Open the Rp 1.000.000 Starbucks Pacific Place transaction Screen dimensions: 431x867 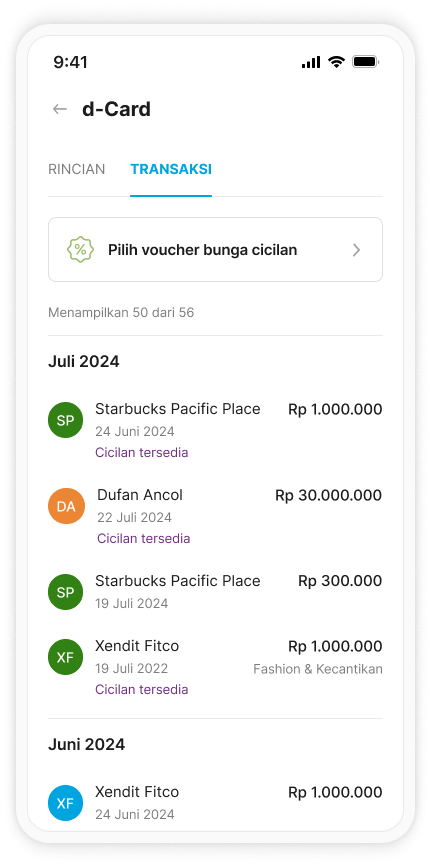point(215,430)
